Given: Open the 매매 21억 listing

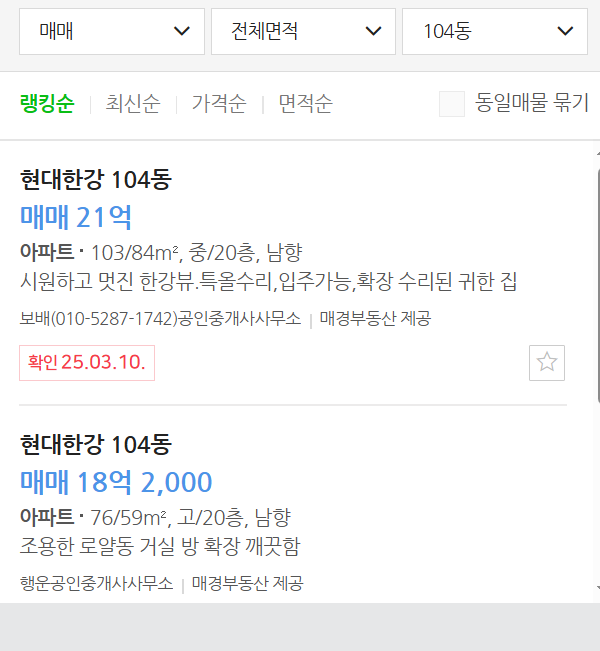Looking at the screenshot, I should coord(76,217).
